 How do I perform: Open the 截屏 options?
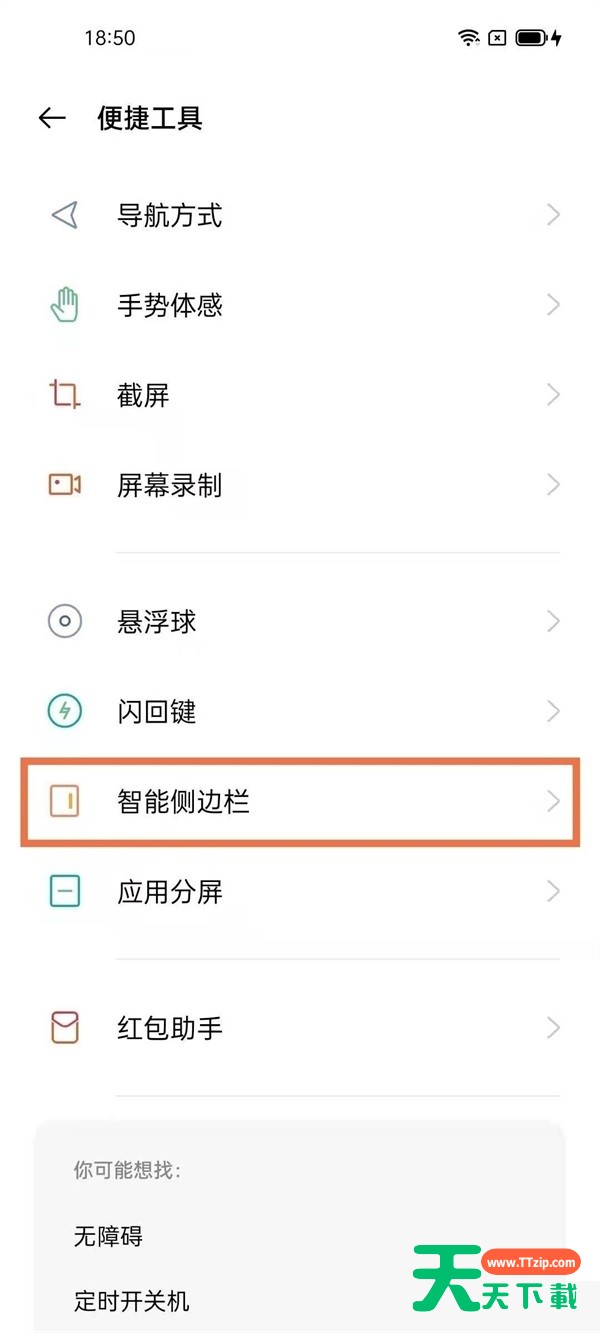click(300, 395)
